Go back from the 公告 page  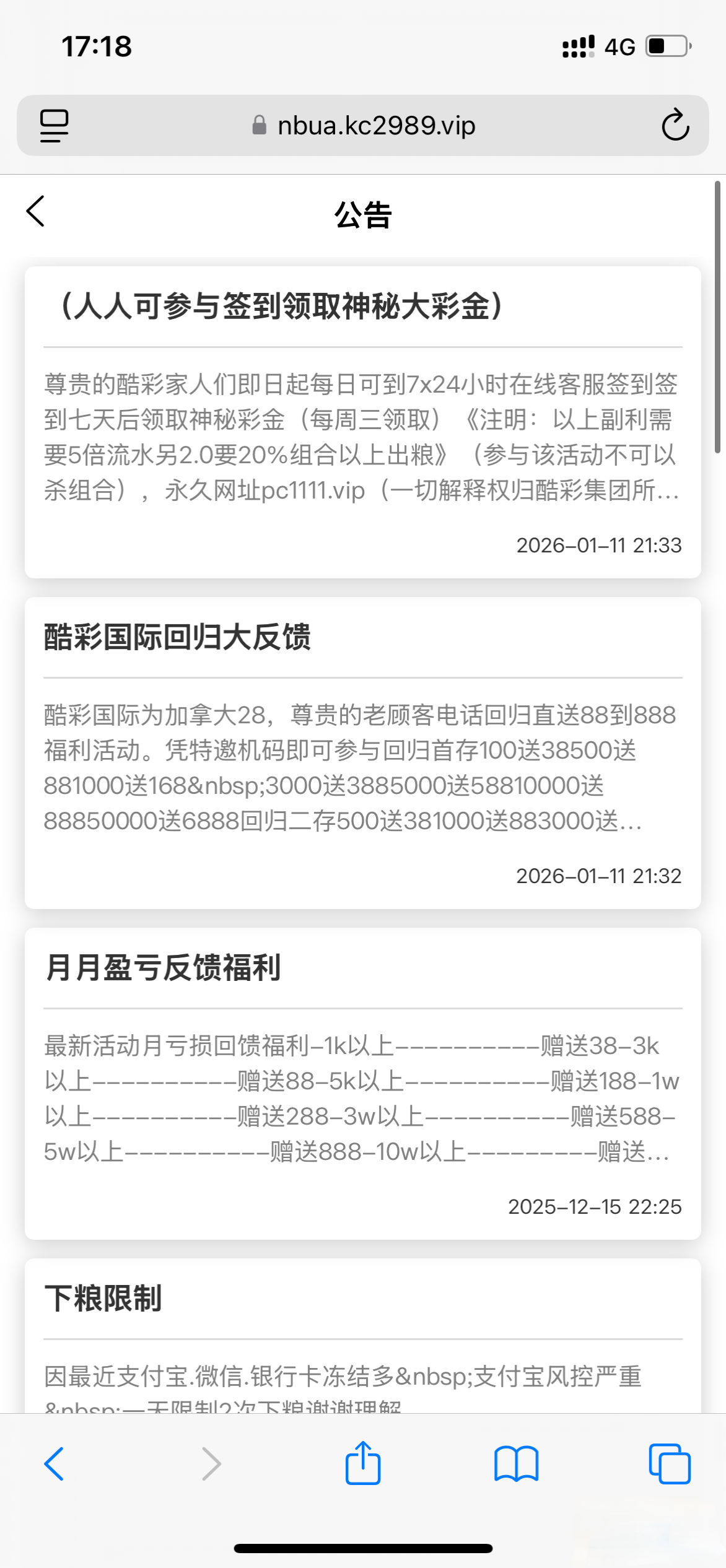click(x=36, y=212)
